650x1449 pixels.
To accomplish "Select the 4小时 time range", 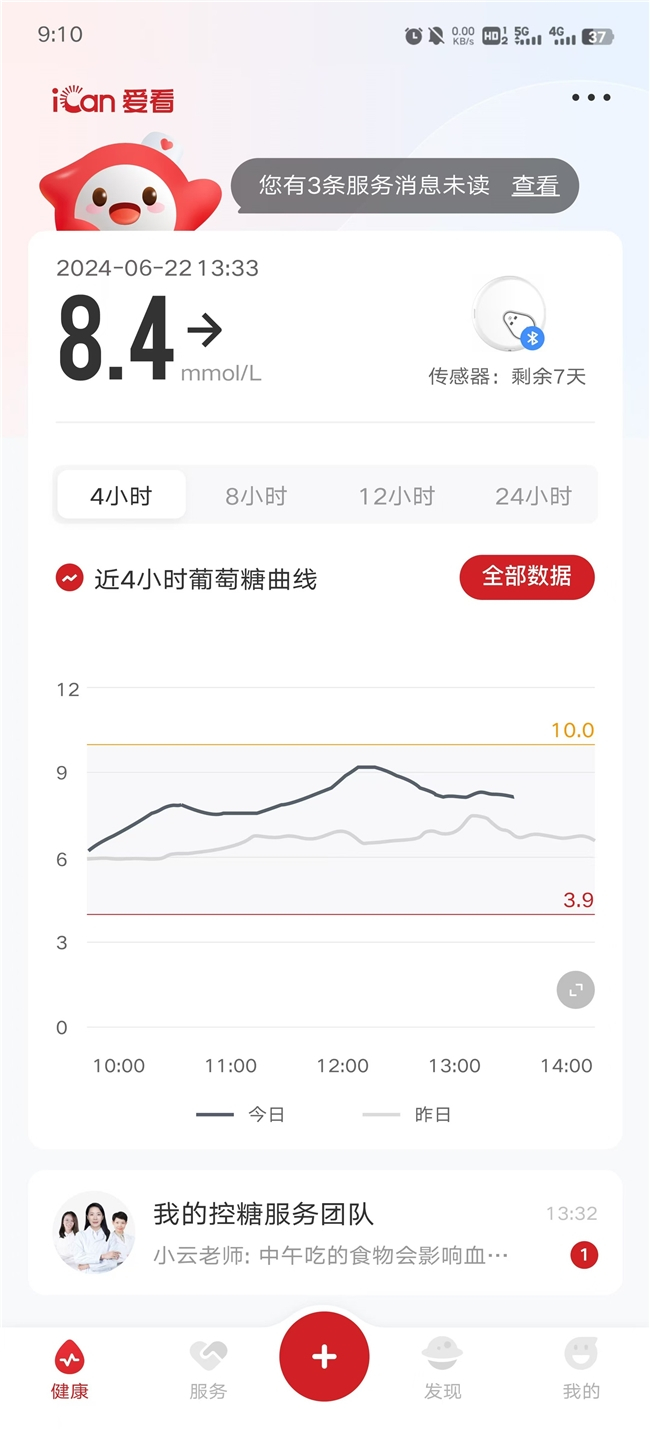I will [121, 496].
